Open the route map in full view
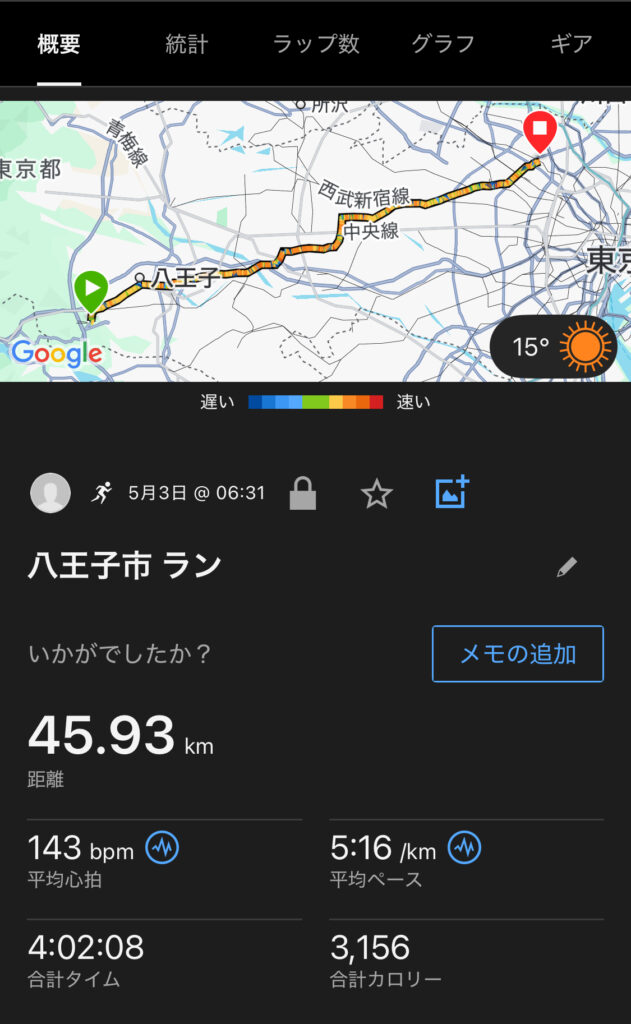The height and width of the screenshot is (1024, 631). [316, 241]
